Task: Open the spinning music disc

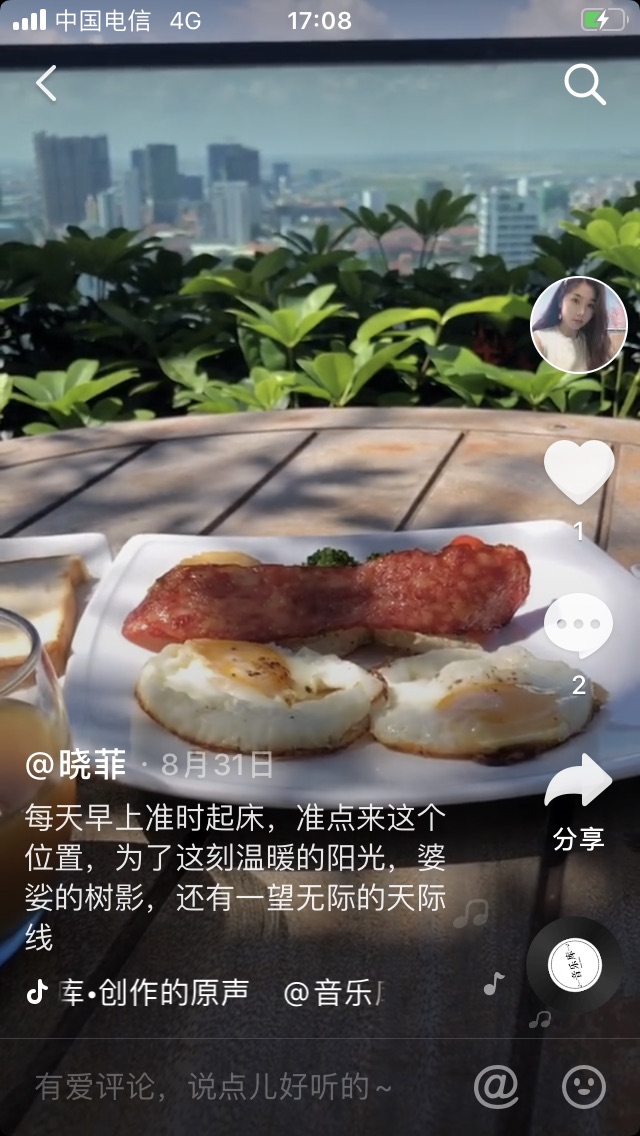Action: click(x=575, y=965)
